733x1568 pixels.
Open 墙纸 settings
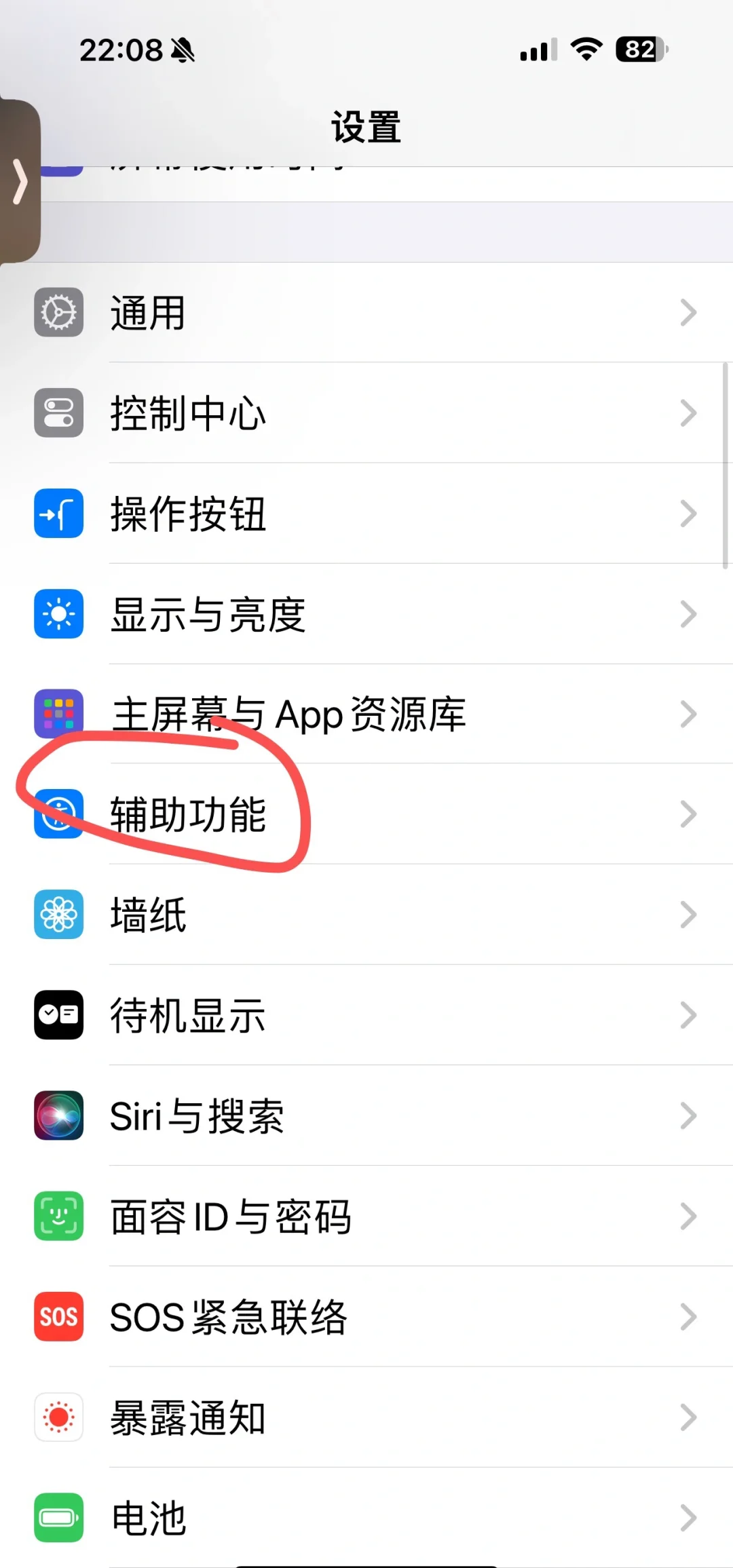click(366, 915)
